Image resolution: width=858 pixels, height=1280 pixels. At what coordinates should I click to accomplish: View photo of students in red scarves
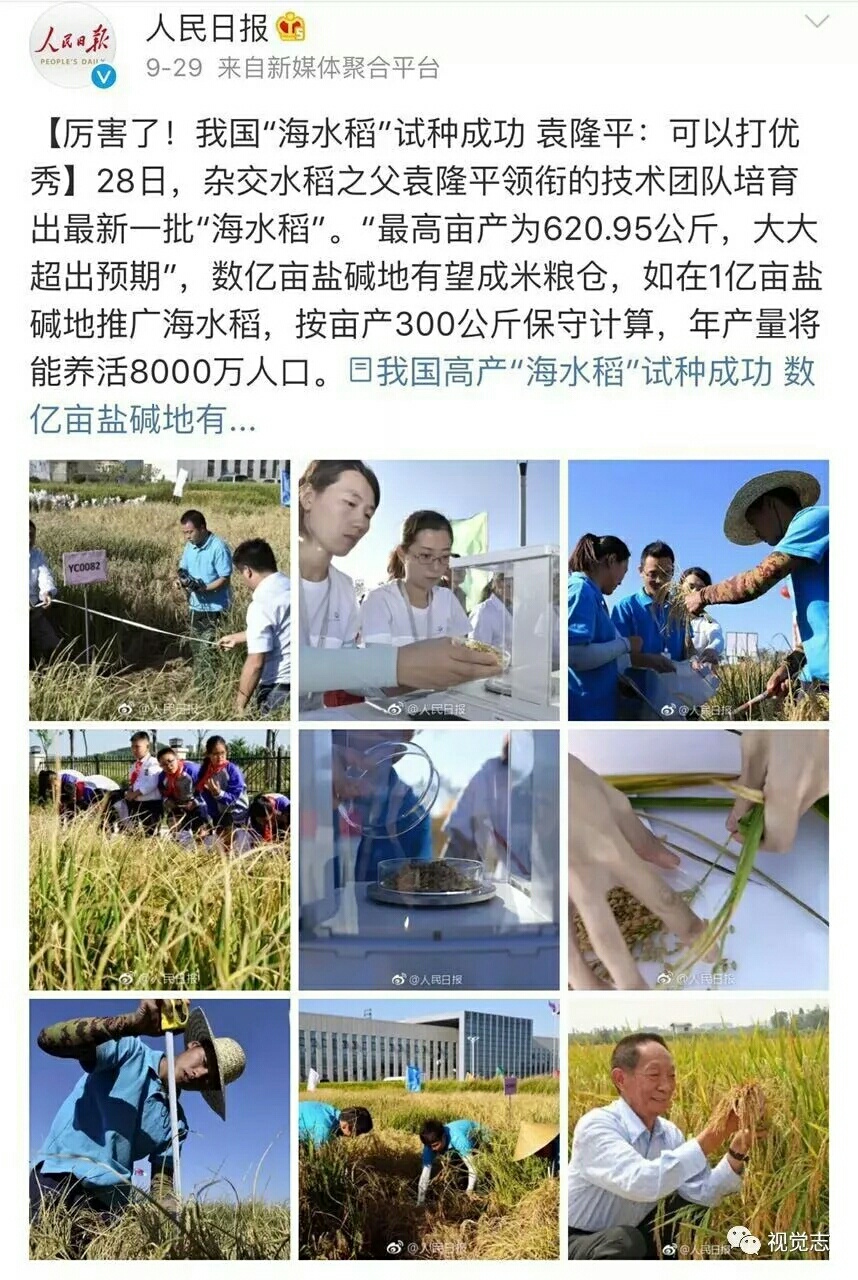click(x=159, y=860)
